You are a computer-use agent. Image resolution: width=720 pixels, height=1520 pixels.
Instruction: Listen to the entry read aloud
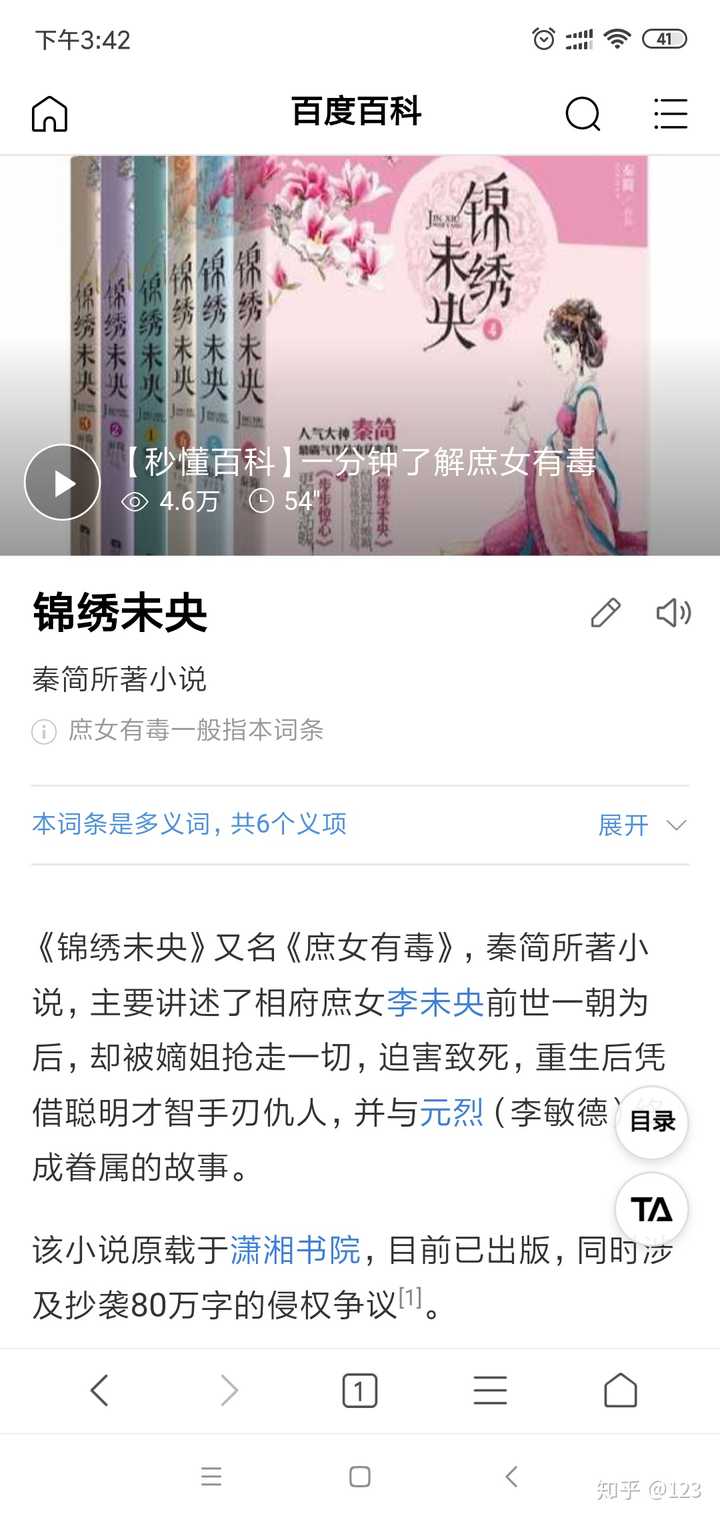[673, 613]
